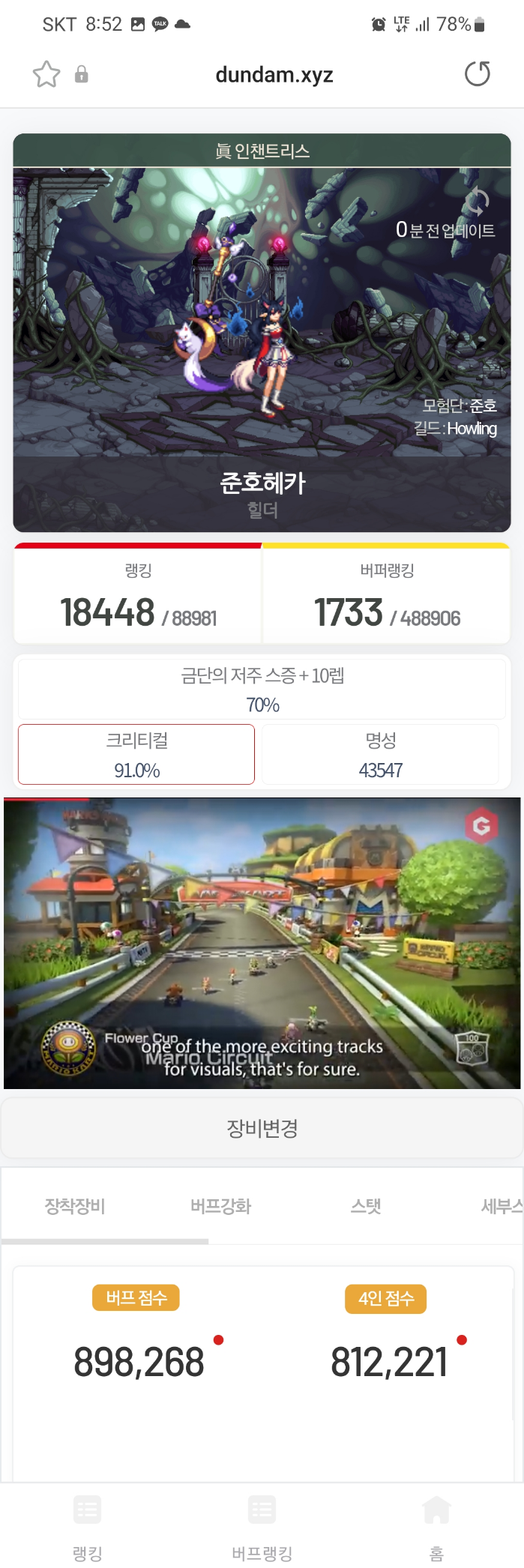This screenshot has height=1568, width=524.
Task: Open the 스탯 tab
Action: 366,1206
